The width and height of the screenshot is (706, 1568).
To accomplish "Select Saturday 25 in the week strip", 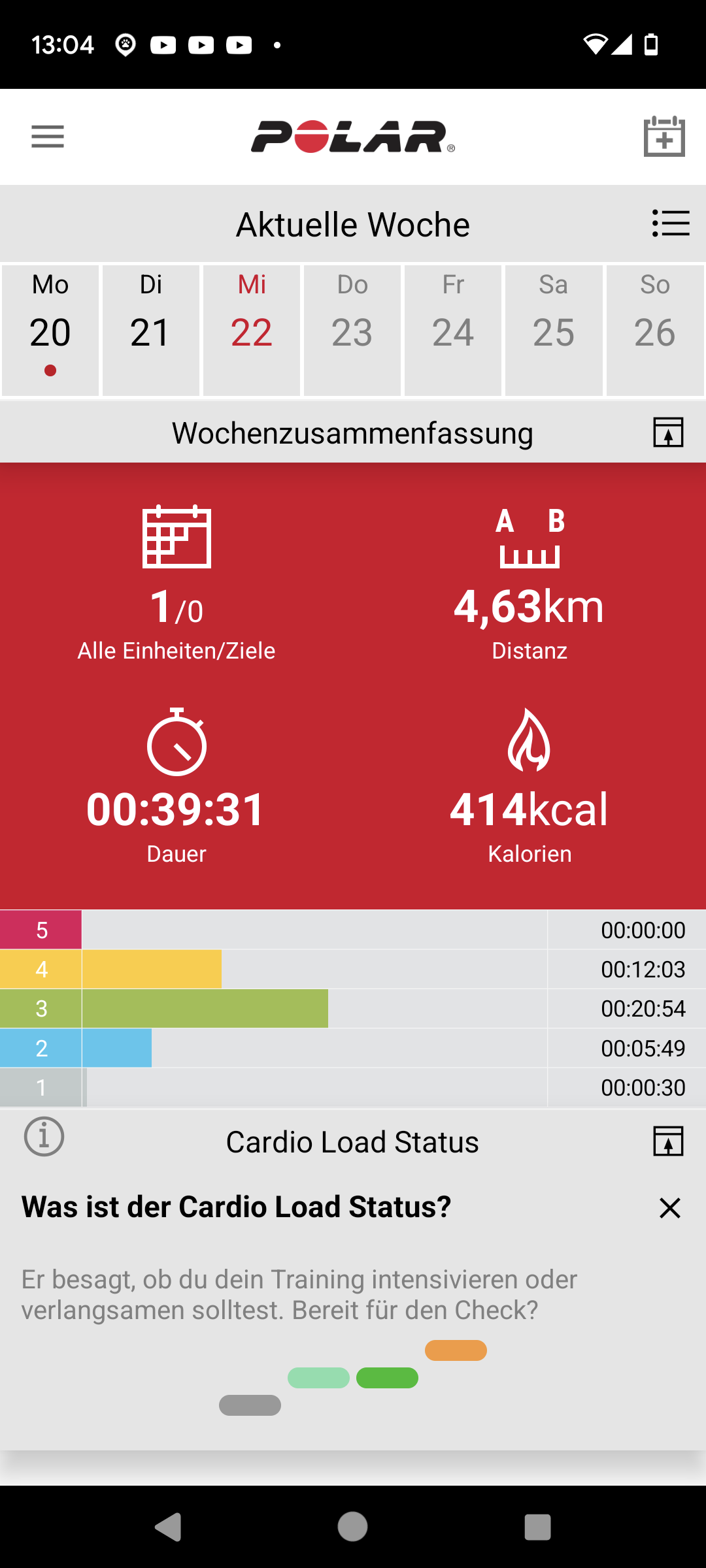I will (554, 330).
